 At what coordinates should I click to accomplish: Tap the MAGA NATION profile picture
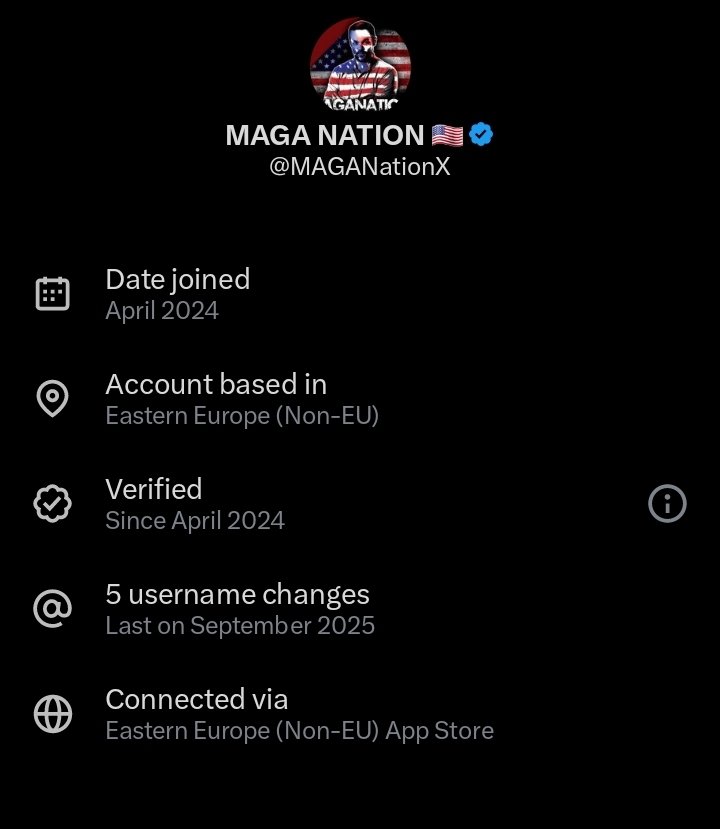361,64
